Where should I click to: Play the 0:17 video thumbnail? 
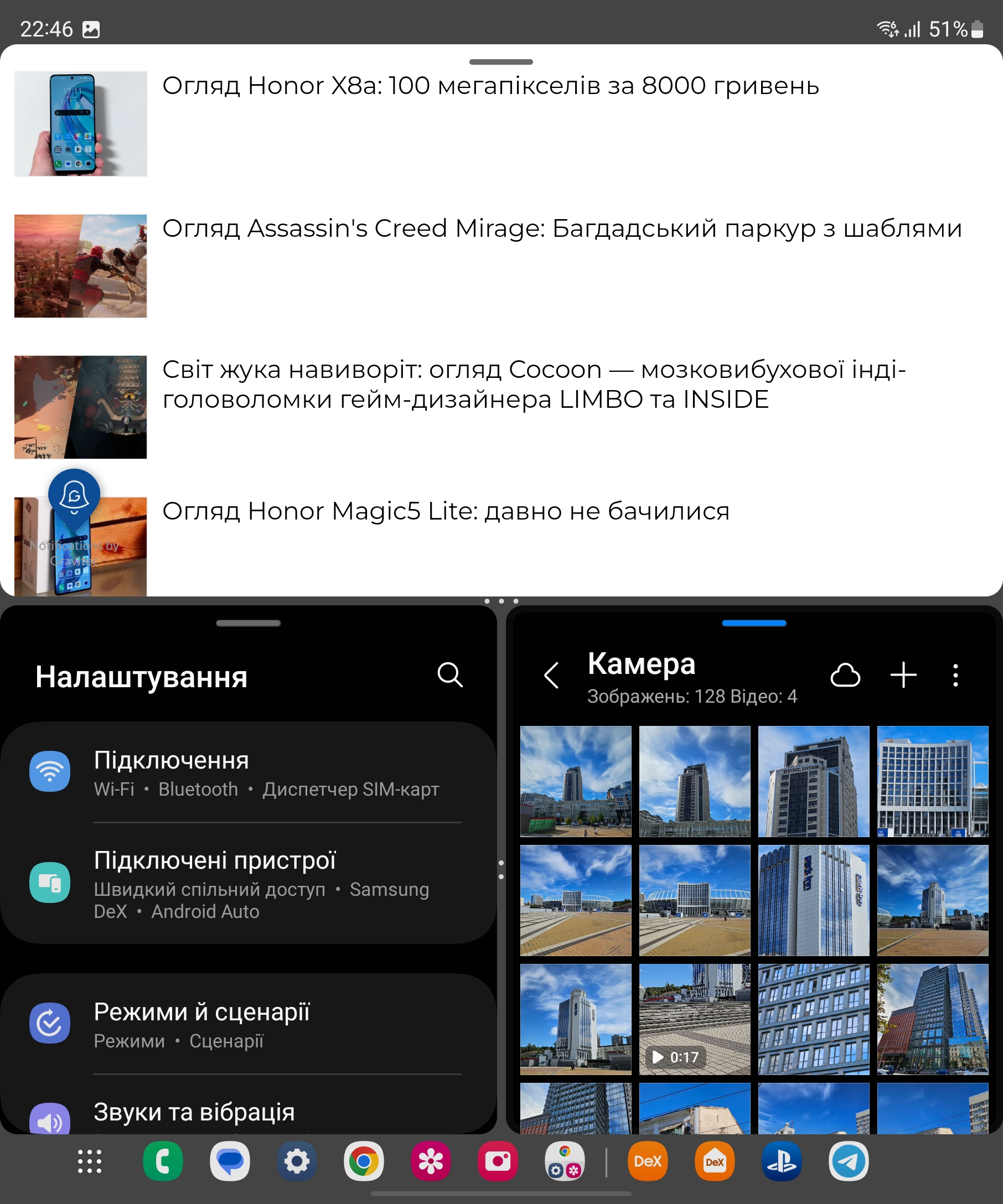(694, 1019)
